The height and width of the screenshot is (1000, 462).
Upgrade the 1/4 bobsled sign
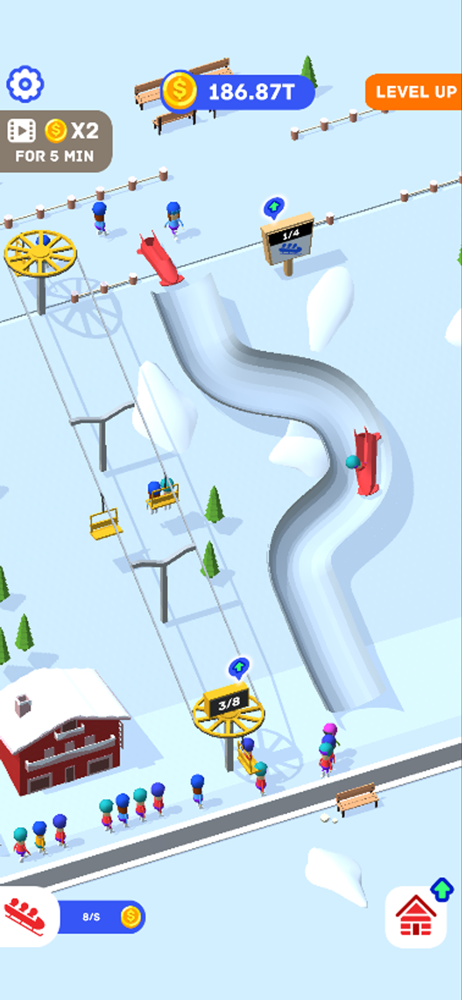[274, 207]
